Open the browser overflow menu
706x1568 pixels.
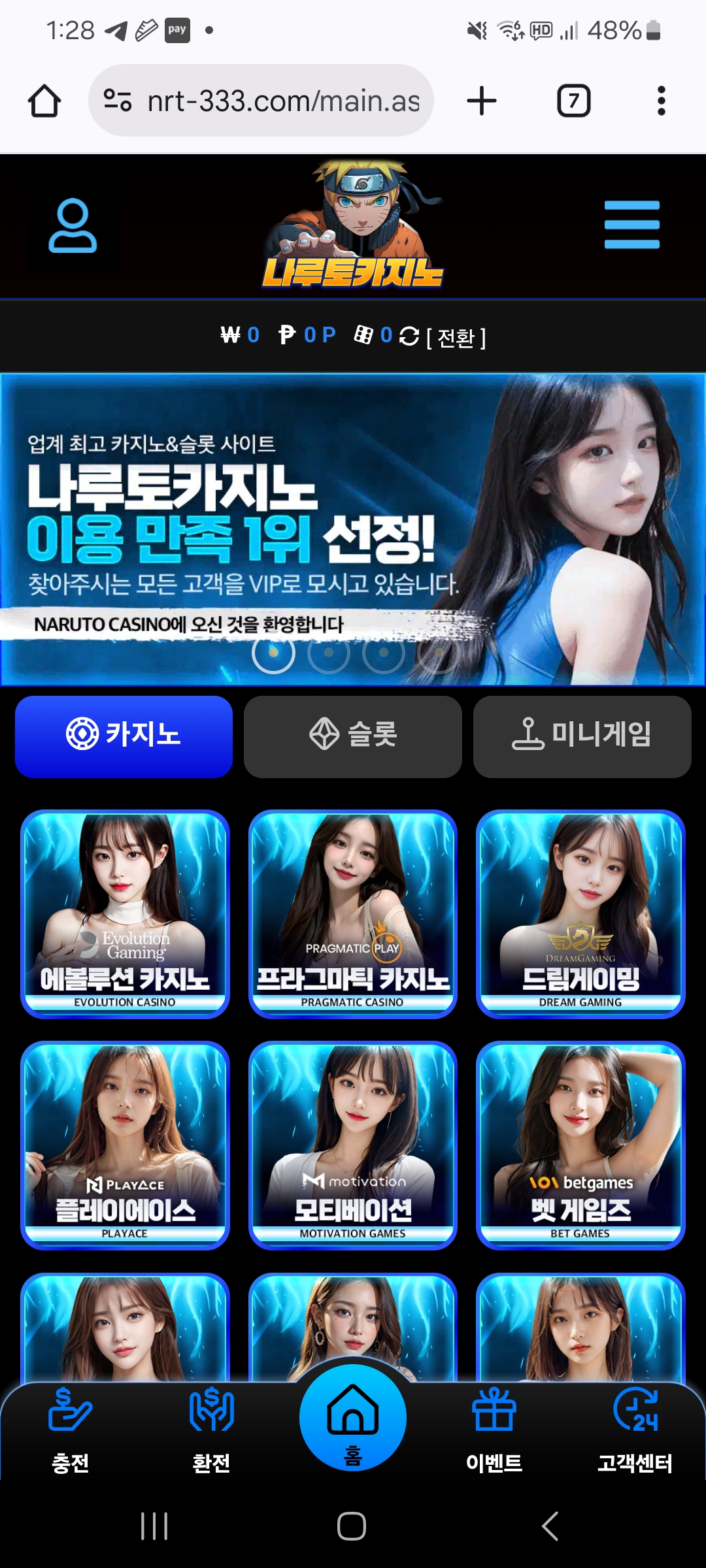pyautogui.click(x=662, y=101)
